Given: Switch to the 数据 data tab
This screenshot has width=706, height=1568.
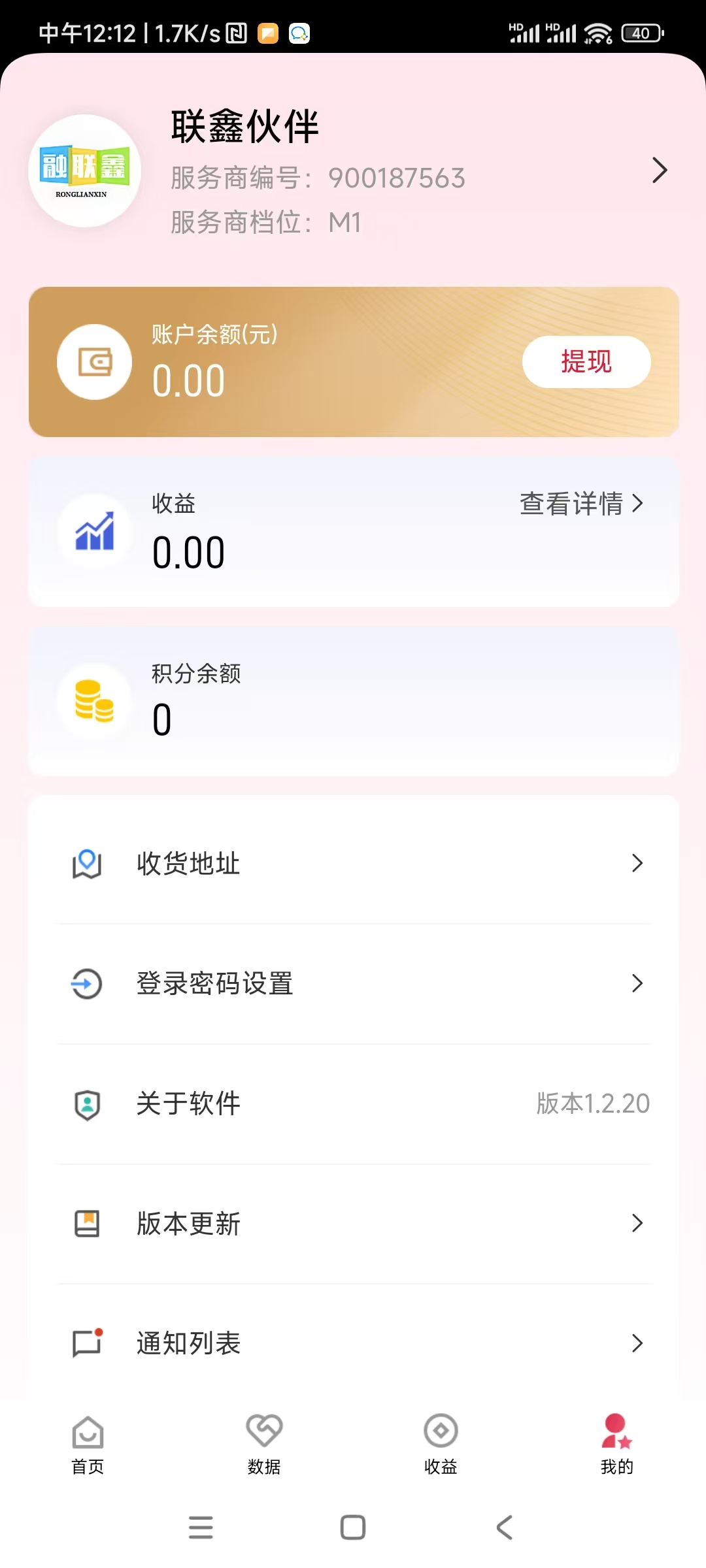Looking at the screenshot, I should (264, 1445).
